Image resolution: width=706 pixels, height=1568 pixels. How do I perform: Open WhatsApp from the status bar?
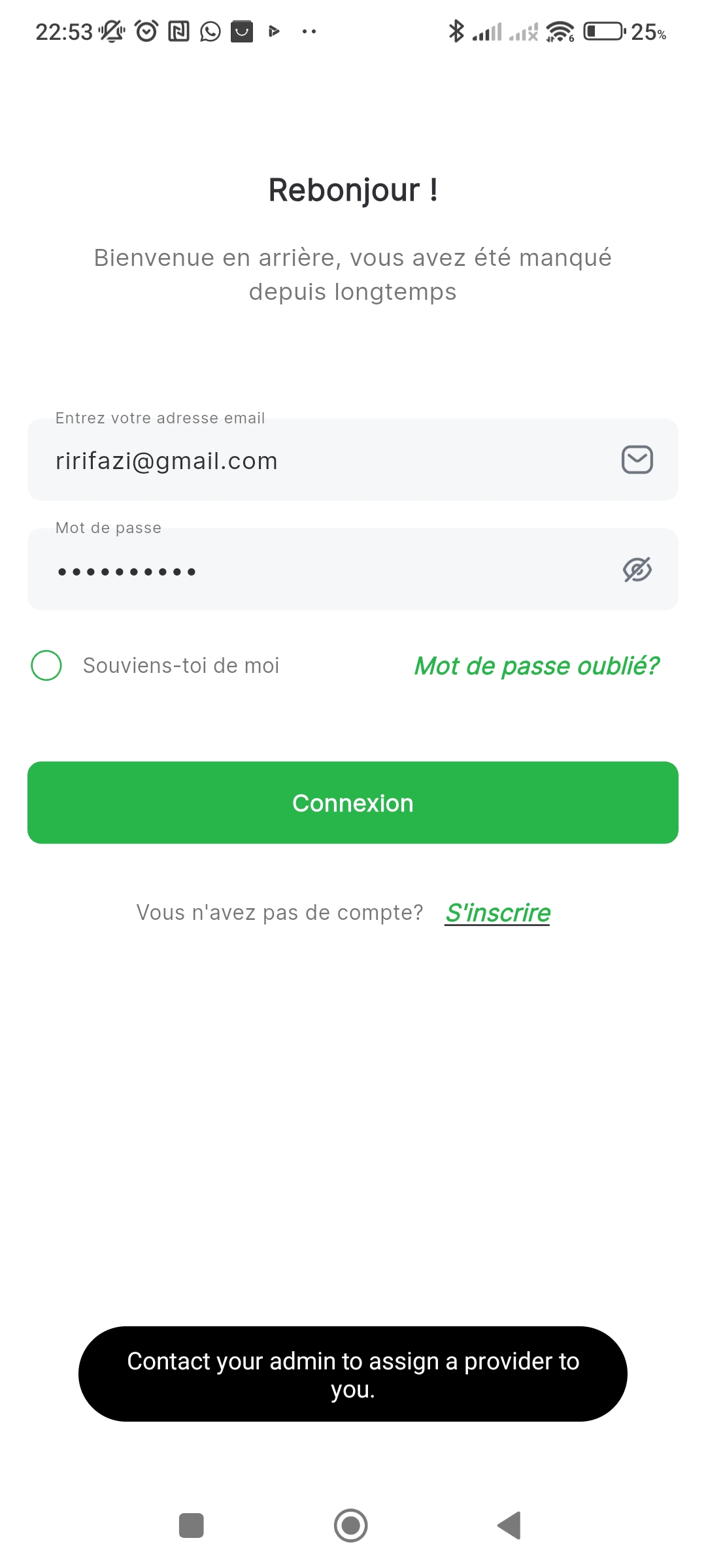click(x=210, y=31)
